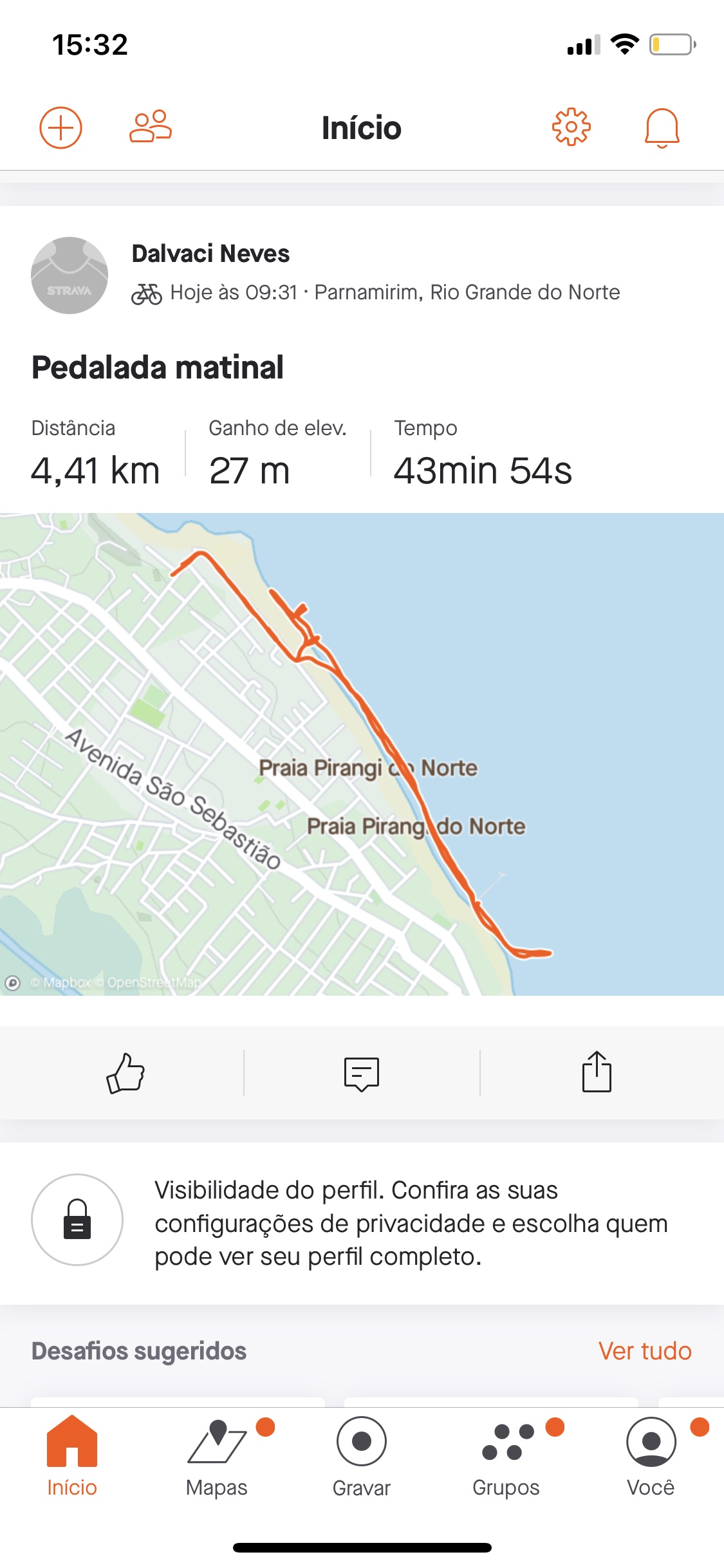Open the route map of the ride
Image resolution: width=724 pixels, height=1568 pixels.
click(362, 754)
